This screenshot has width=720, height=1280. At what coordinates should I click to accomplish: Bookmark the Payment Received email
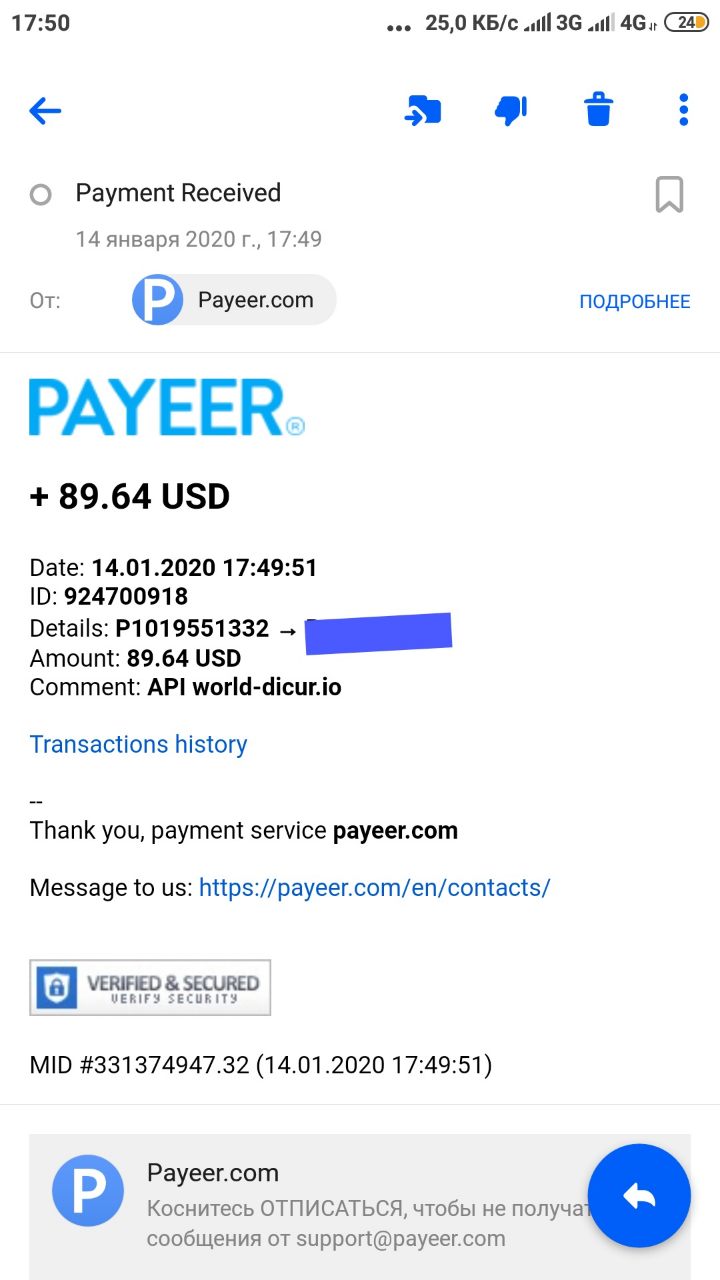pyautogui.click(x=669, y=194)
